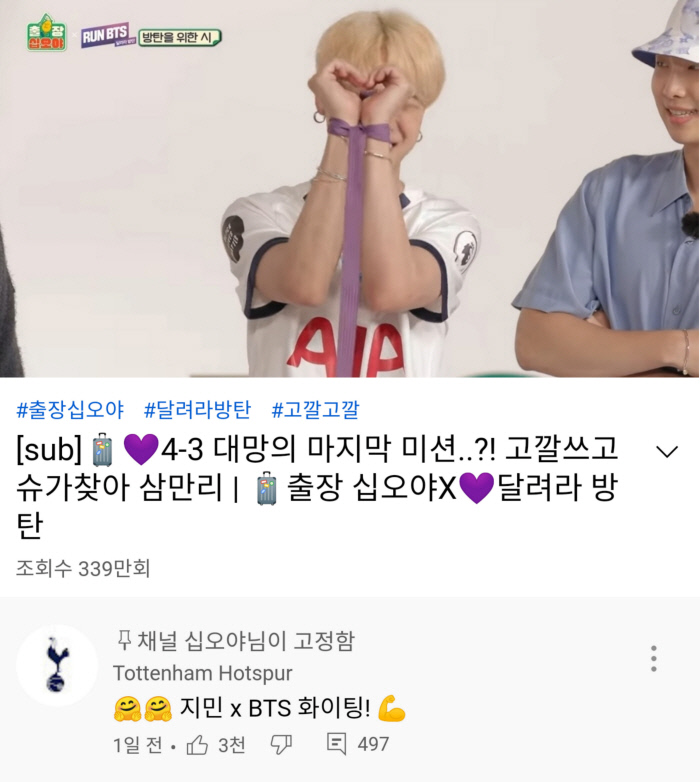Open Tottenham Hotspur's profile avatar
Image resolution: width=700 pixels, height=782 pixels.
57,666
